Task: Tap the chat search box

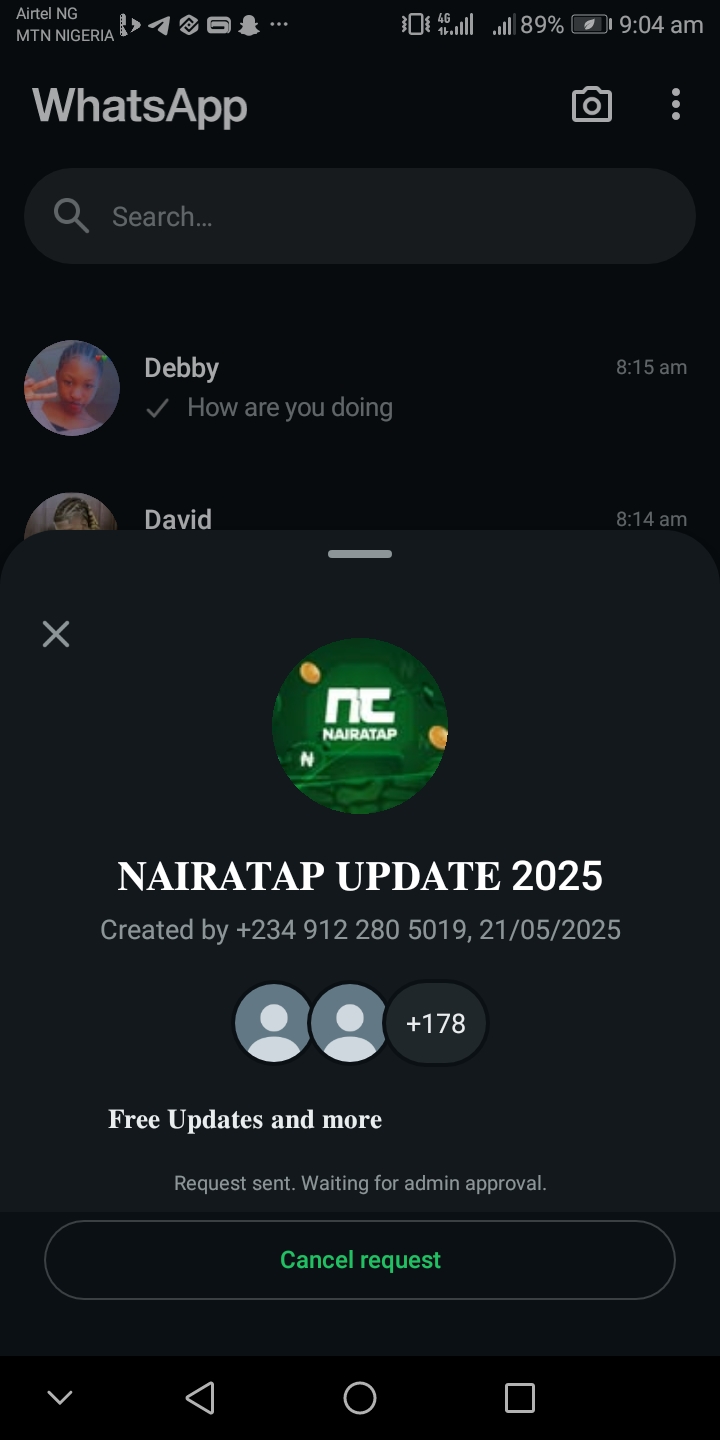Action: (360, 216)
